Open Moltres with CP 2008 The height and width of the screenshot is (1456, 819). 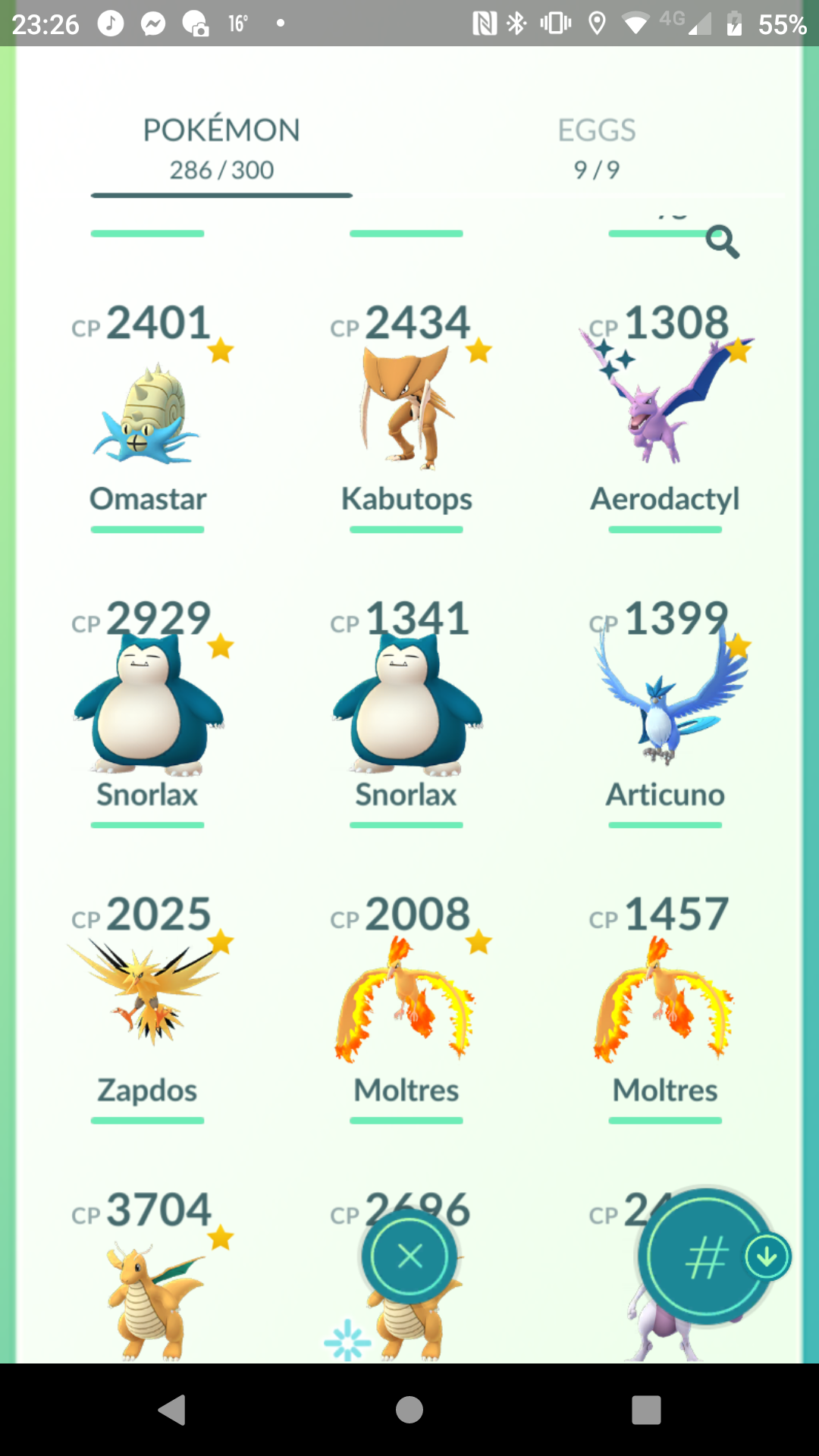coord(406,1001)
